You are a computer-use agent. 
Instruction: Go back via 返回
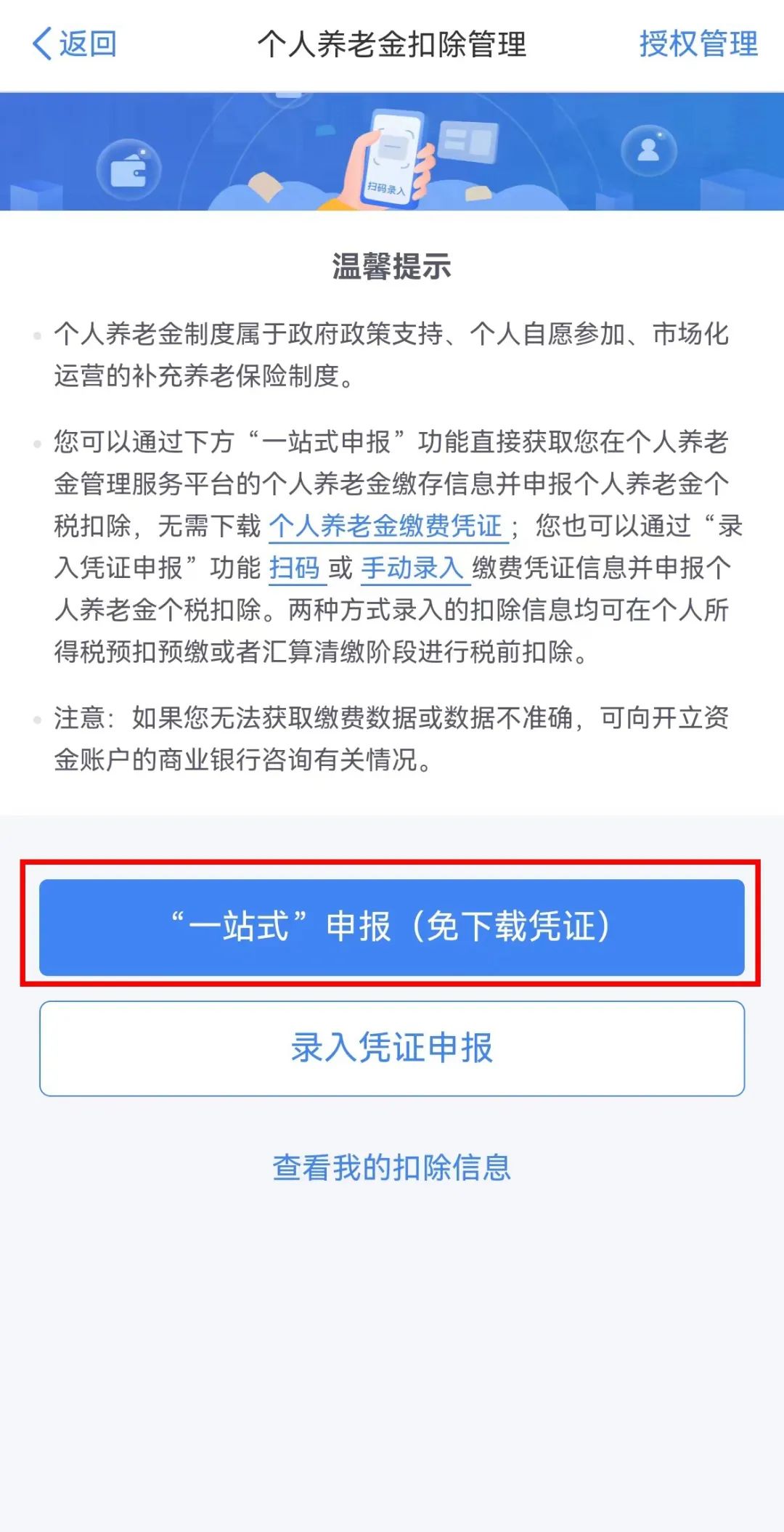click(x=74, y=44)
